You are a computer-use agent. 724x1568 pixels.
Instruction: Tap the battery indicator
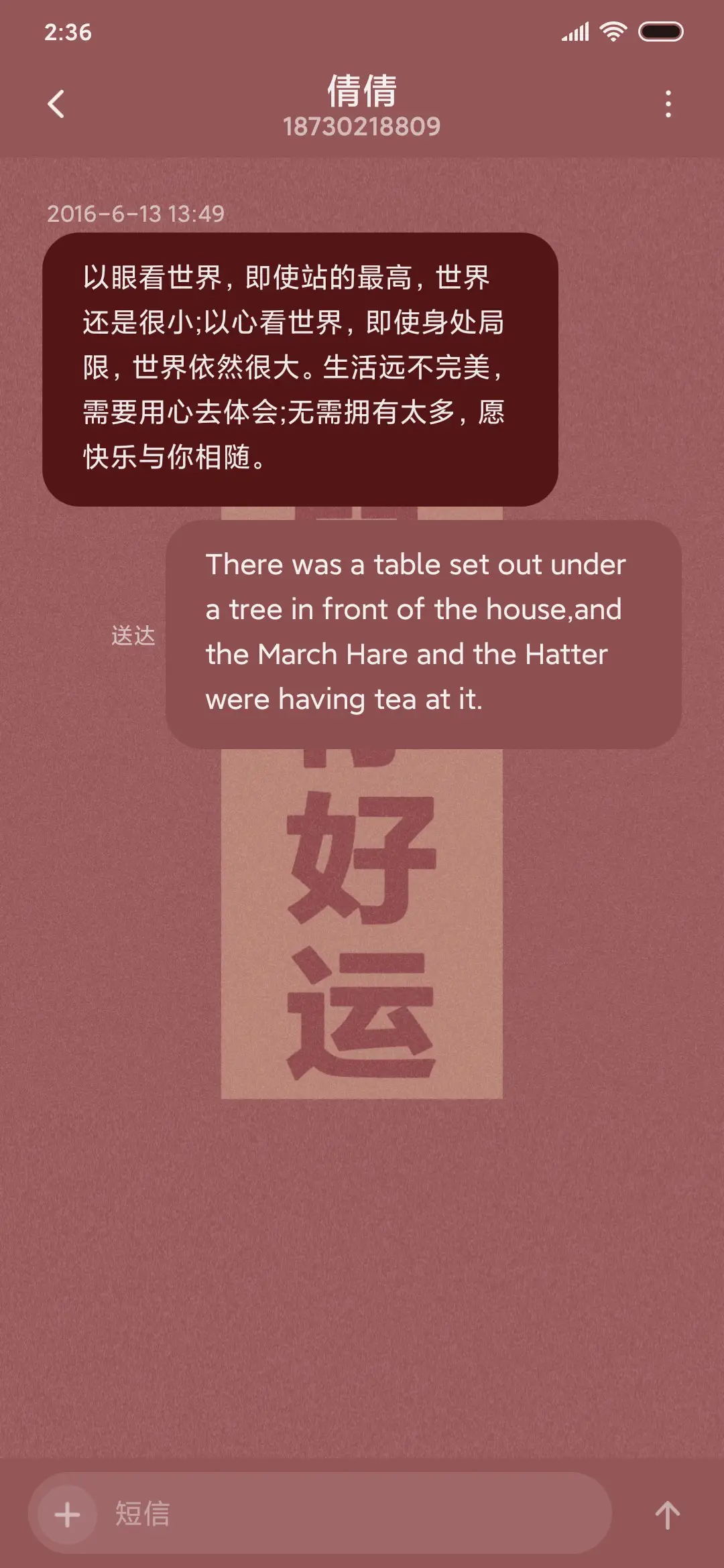point(660,29)
